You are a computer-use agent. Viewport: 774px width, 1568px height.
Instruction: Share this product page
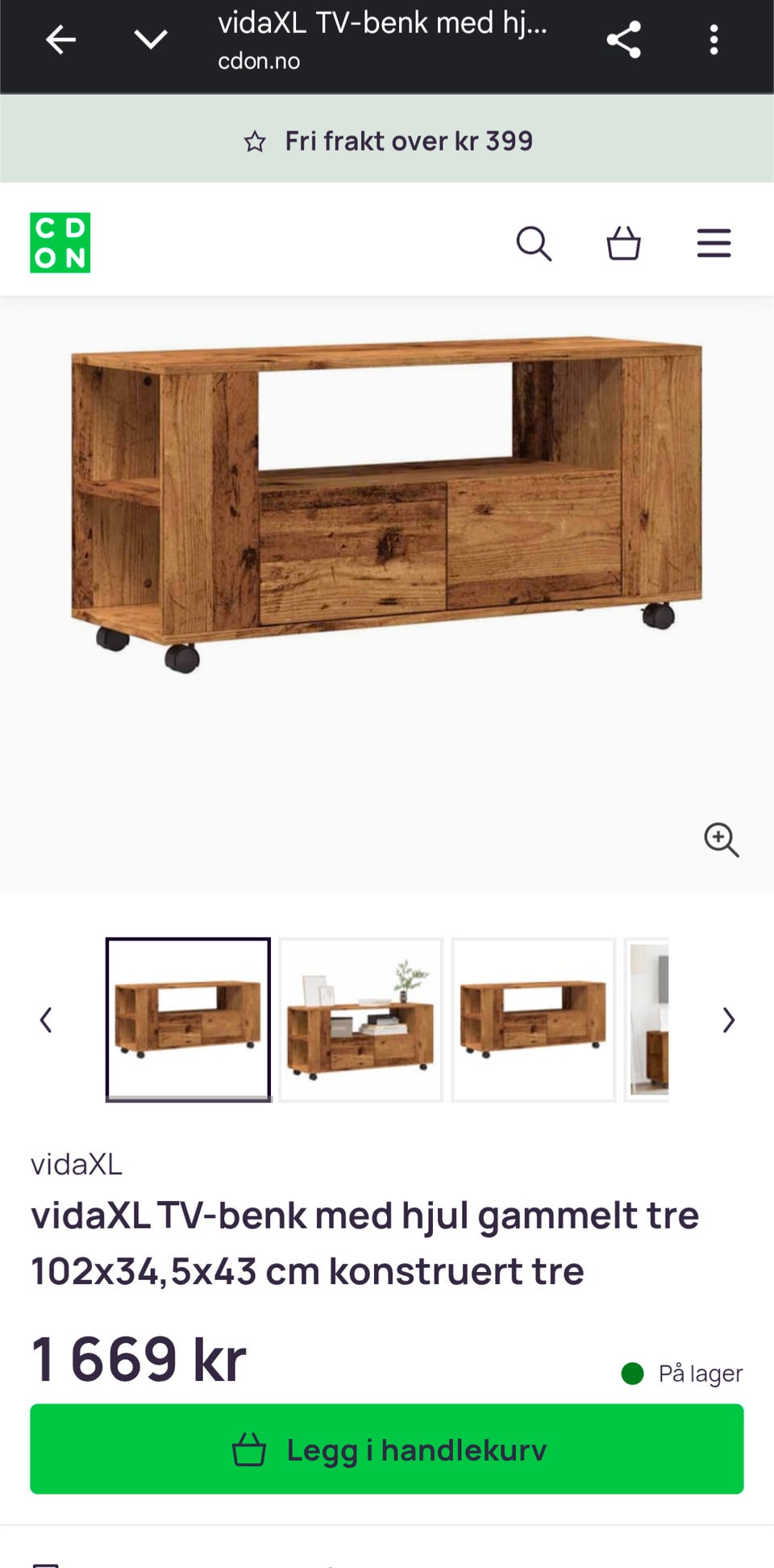click(x=623, y=40)
